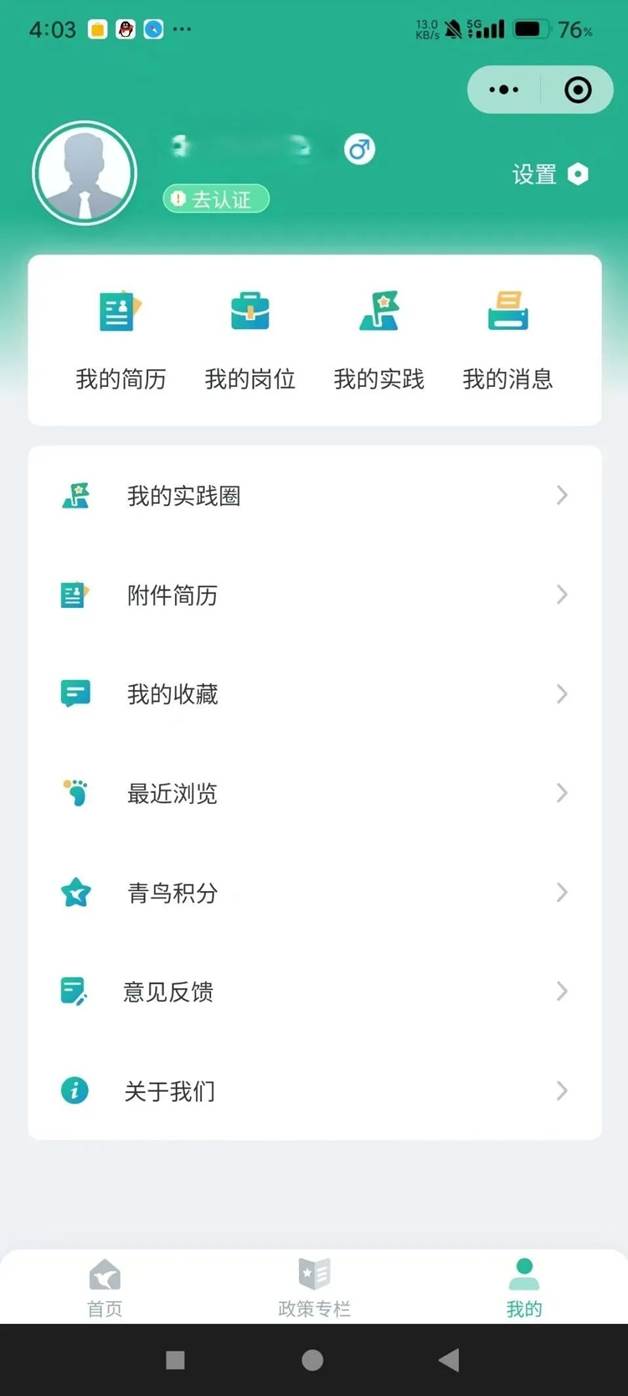This screenshot has width=628, height=1396.
Task: Open the 附件简历 row
Action: pyautogui.click(x=314, y=595)
